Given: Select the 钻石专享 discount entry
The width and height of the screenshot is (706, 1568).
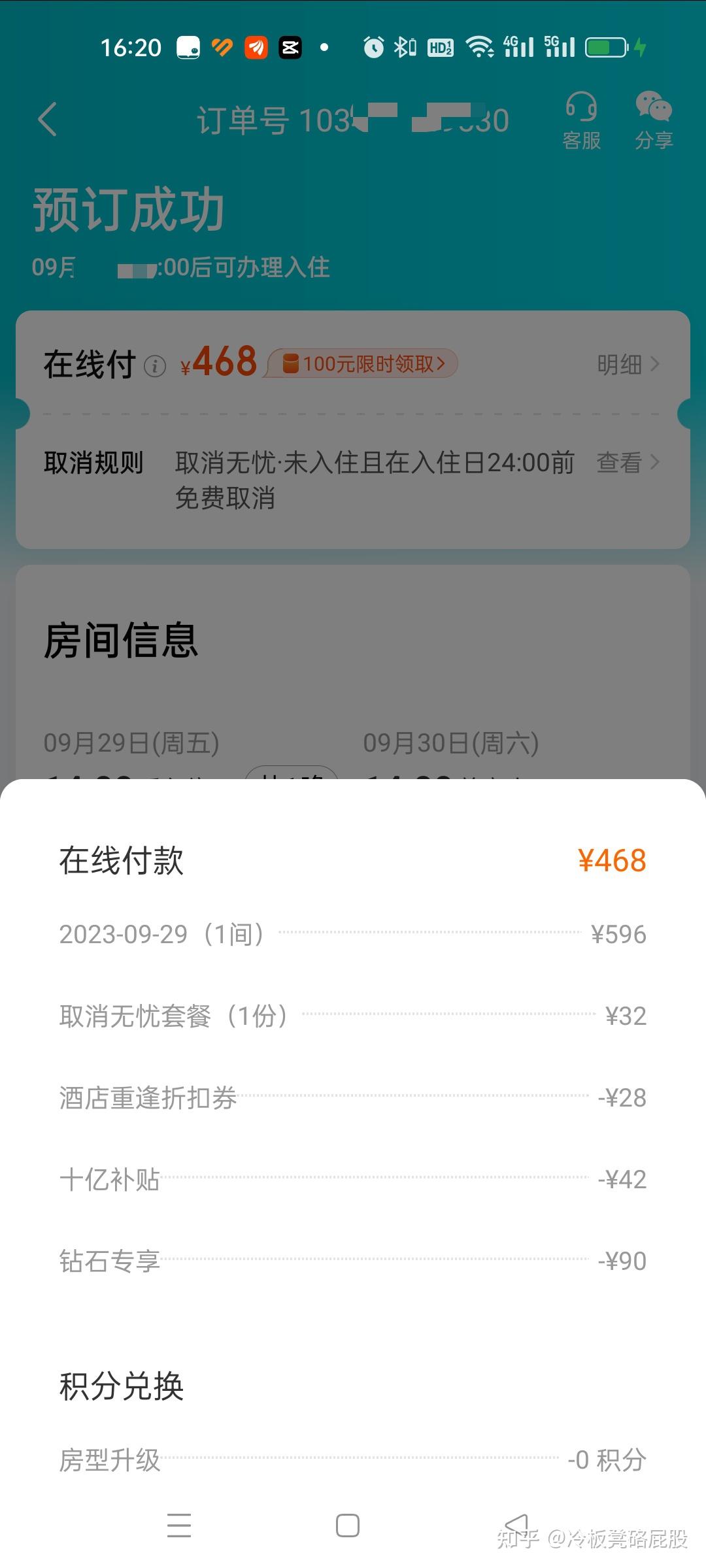Looking at the screenshot, I should [107, 1260].
